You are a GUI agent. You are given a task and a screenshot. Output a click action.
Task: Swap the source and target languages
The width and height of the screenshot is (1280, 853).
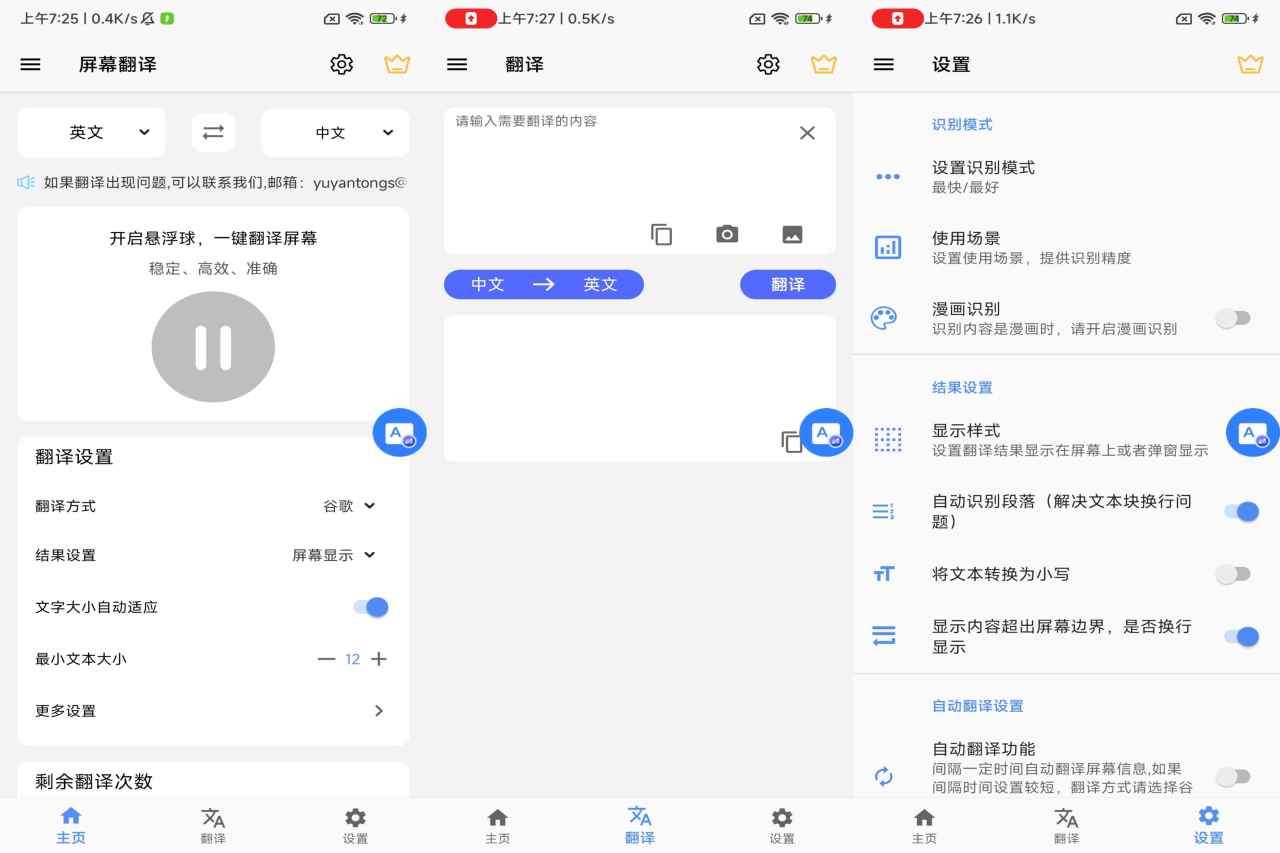point(213,132)
